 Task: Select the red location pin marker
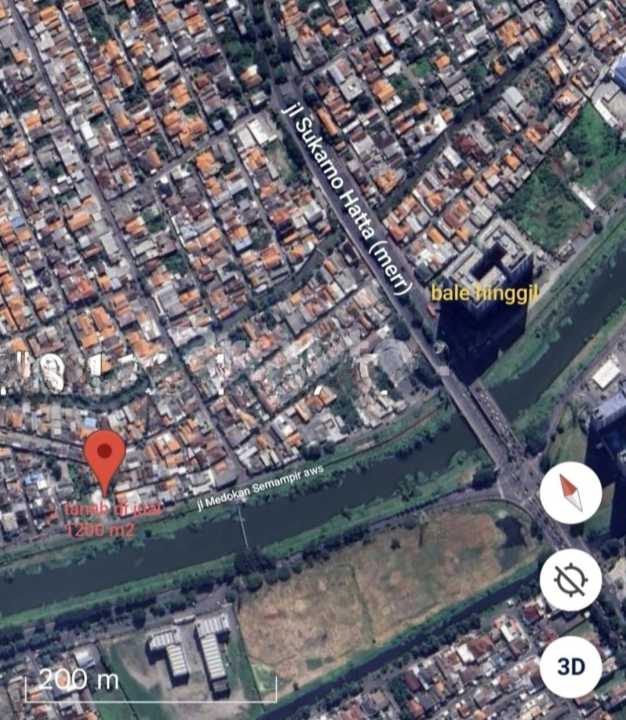click(x=104, y=459)
